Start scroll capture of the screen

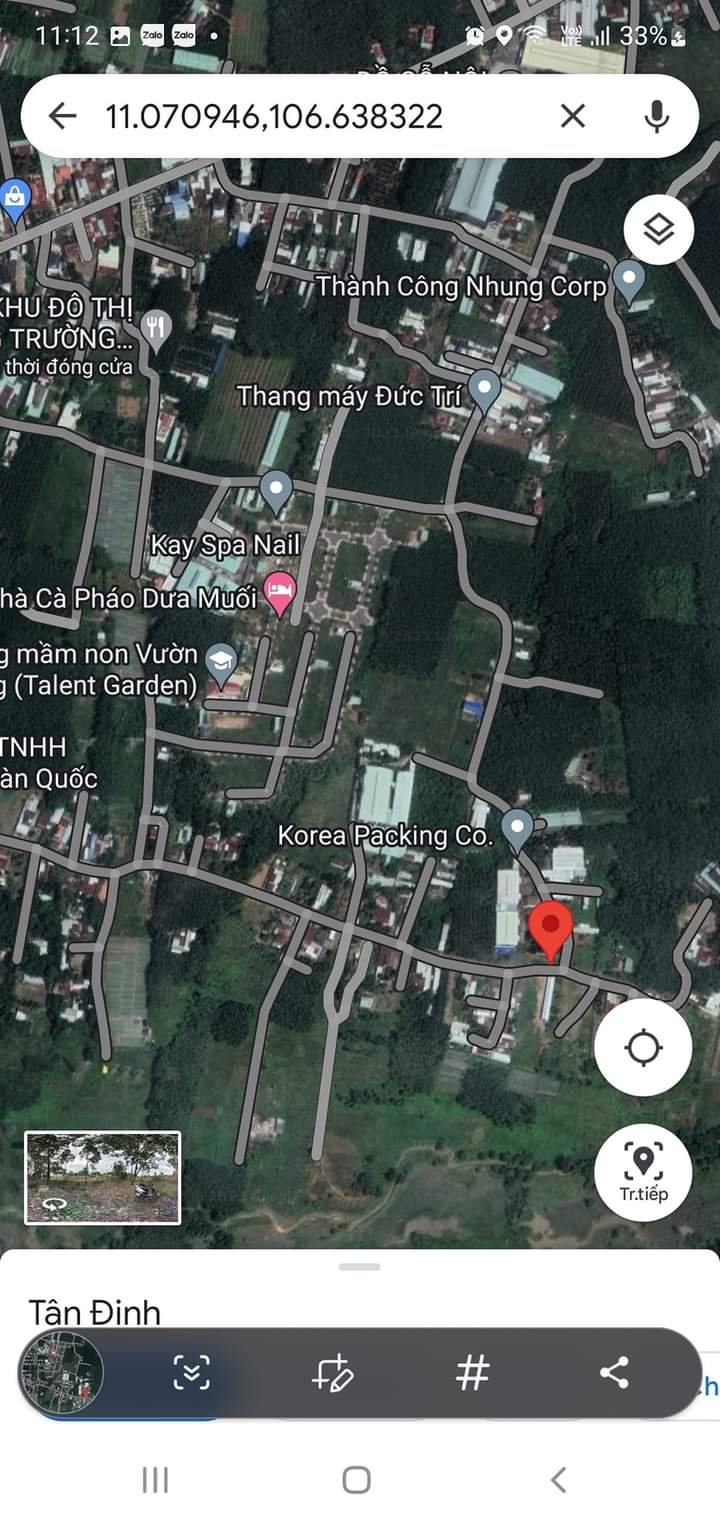click(x=191, y=1372)
